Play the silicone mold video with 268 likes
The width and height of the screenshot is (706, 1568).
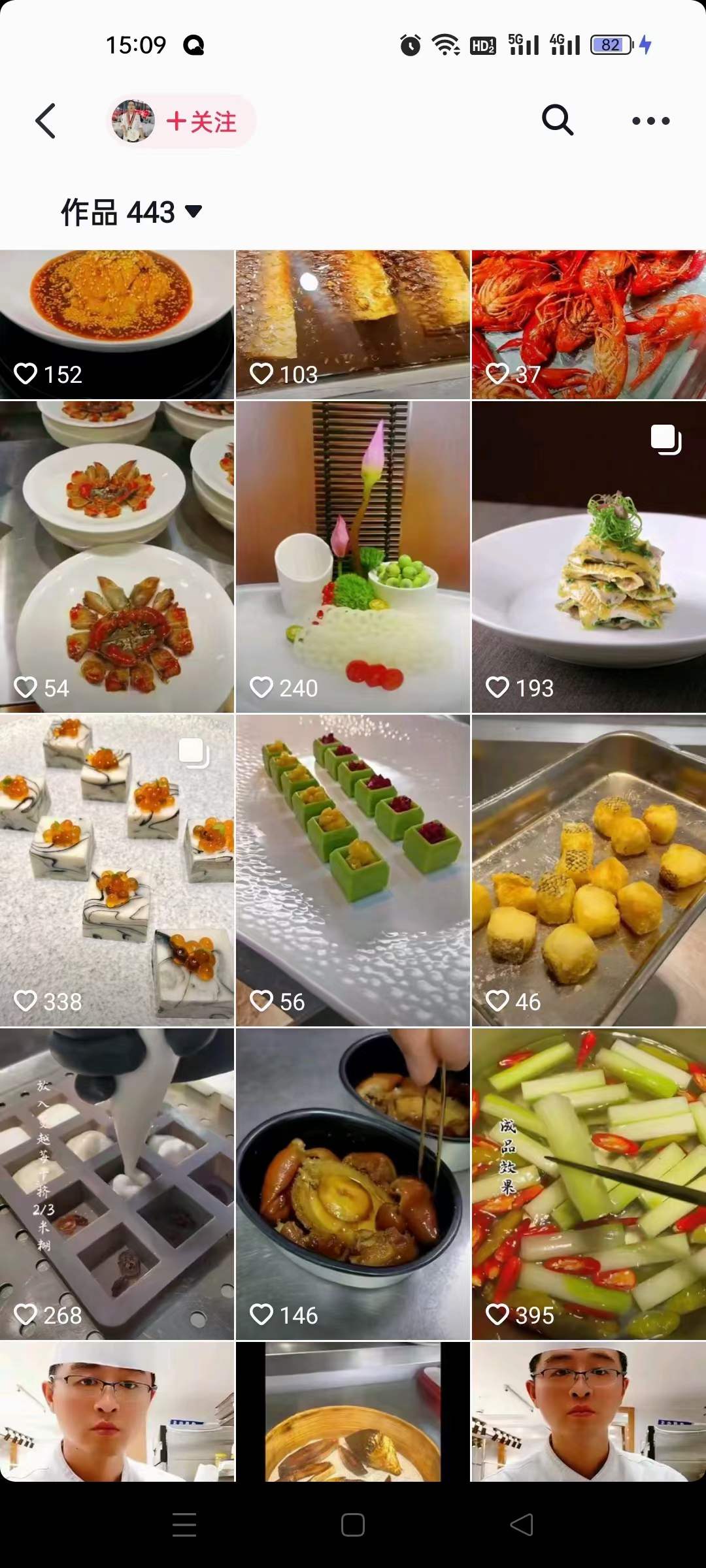pyautogui.click(x=117, y=1183)
